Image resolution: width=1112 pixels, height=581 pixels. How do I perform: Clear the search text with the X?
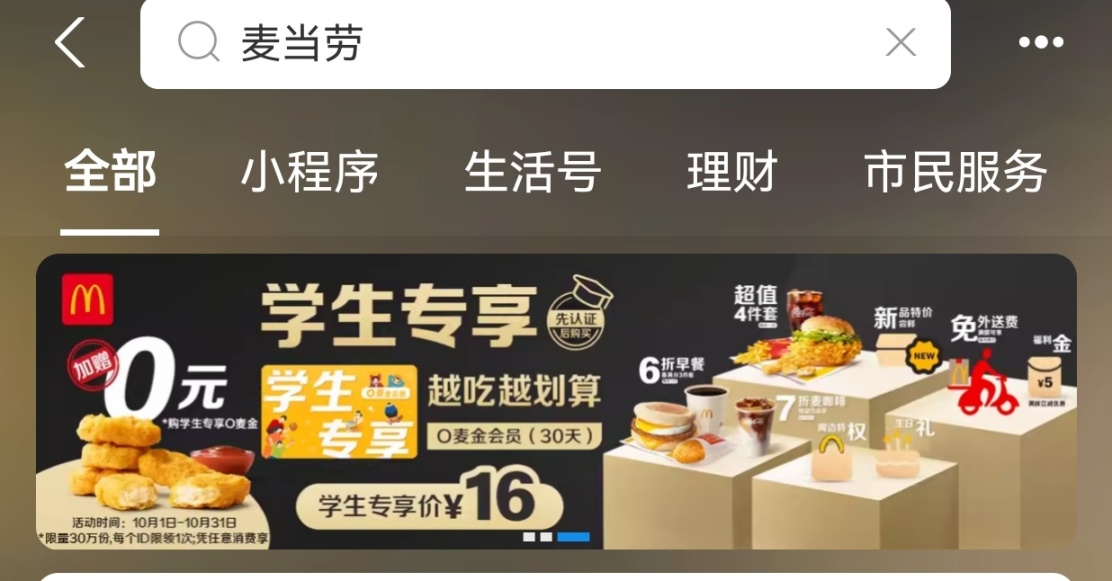click(x=900, y=43)
